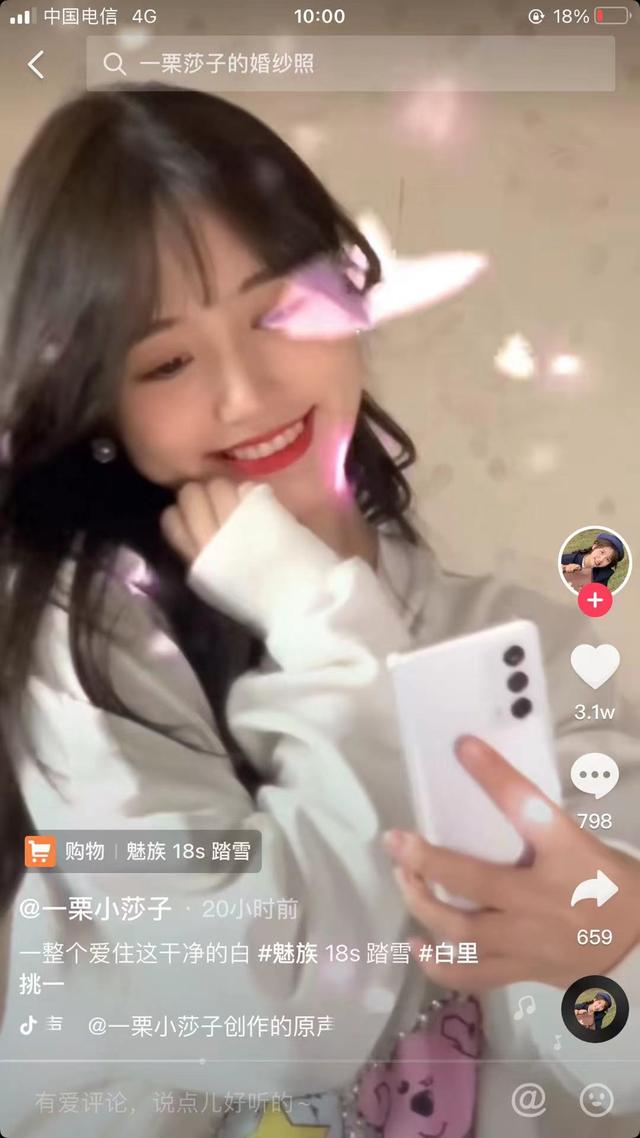Open the creator's profile avatar

pos(594,562)
